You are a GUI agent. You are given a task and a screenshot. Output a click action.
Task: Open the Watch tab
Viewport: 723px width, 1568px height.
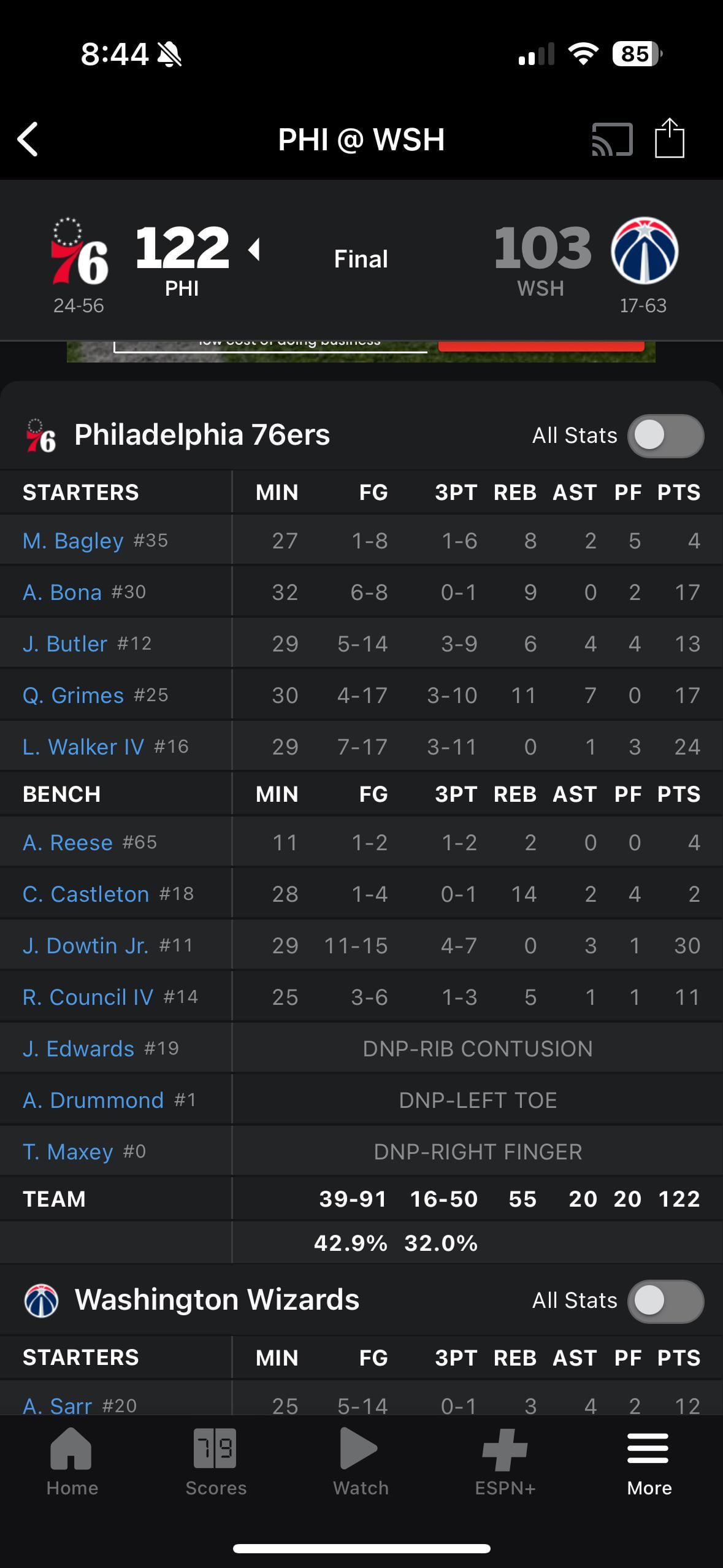[361, 1461]
